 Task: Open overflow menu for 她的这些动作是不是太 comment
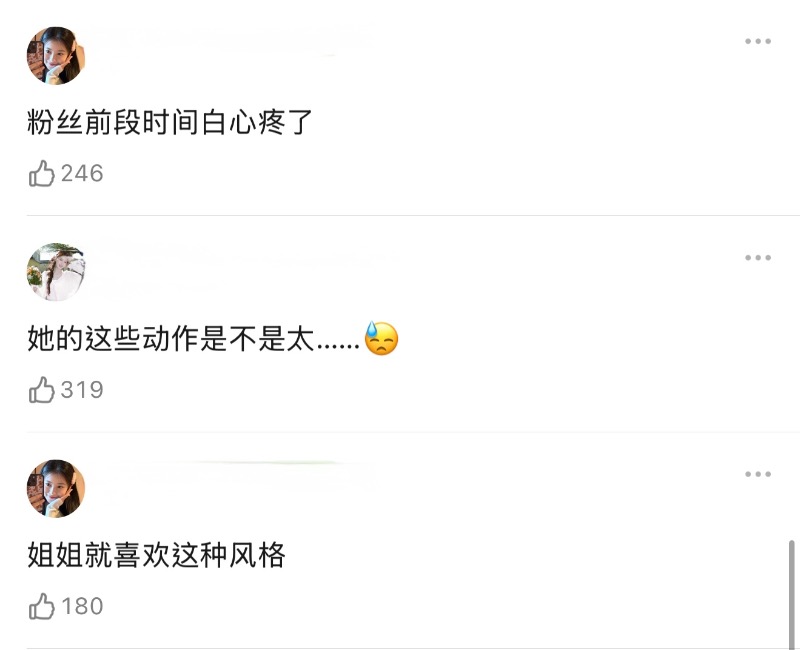[757, 258]
